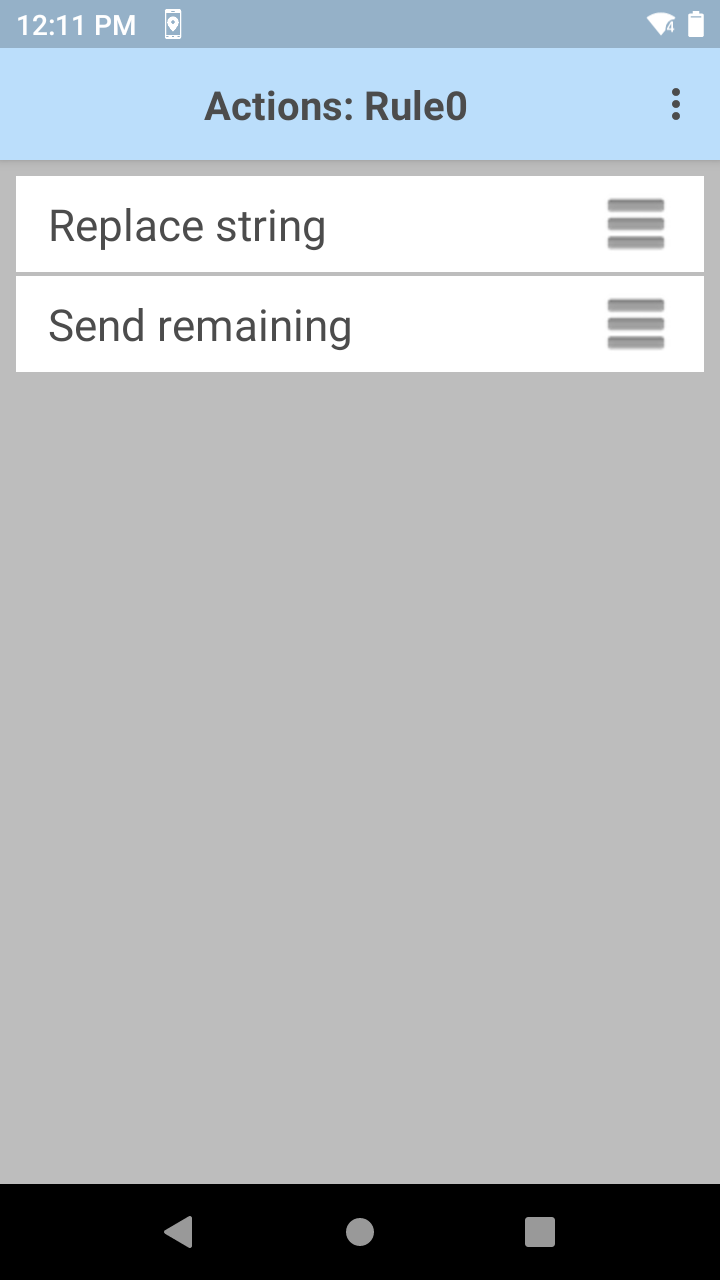The height and width of the screenshot is (1280, 720).
Task: Open the three-dot overflow menu
Action: pyautogui.click(x=676, y=105)
